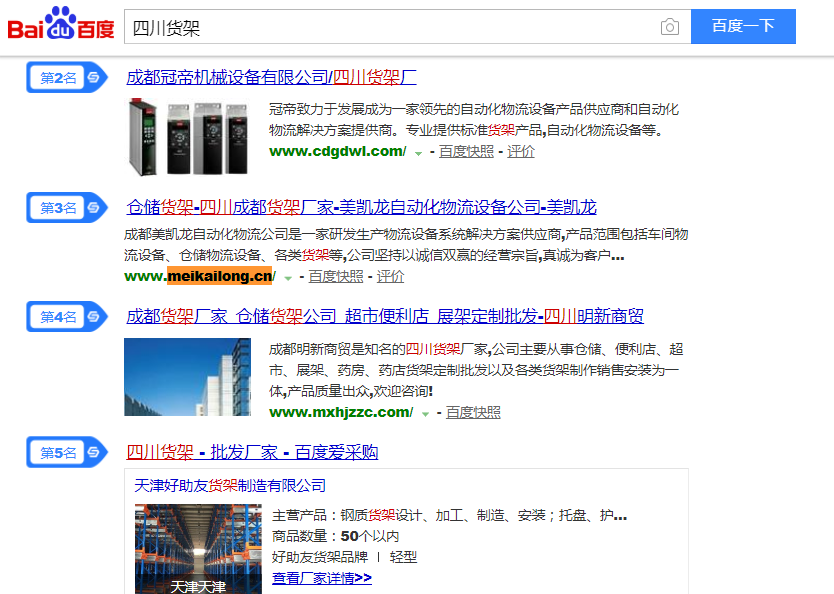Image resolution: width=834 pixels, height=594 pixels.
Task: Open result 仓储货架-四川成都货架厂家-美凯龙
Action: tap(361, 207)
